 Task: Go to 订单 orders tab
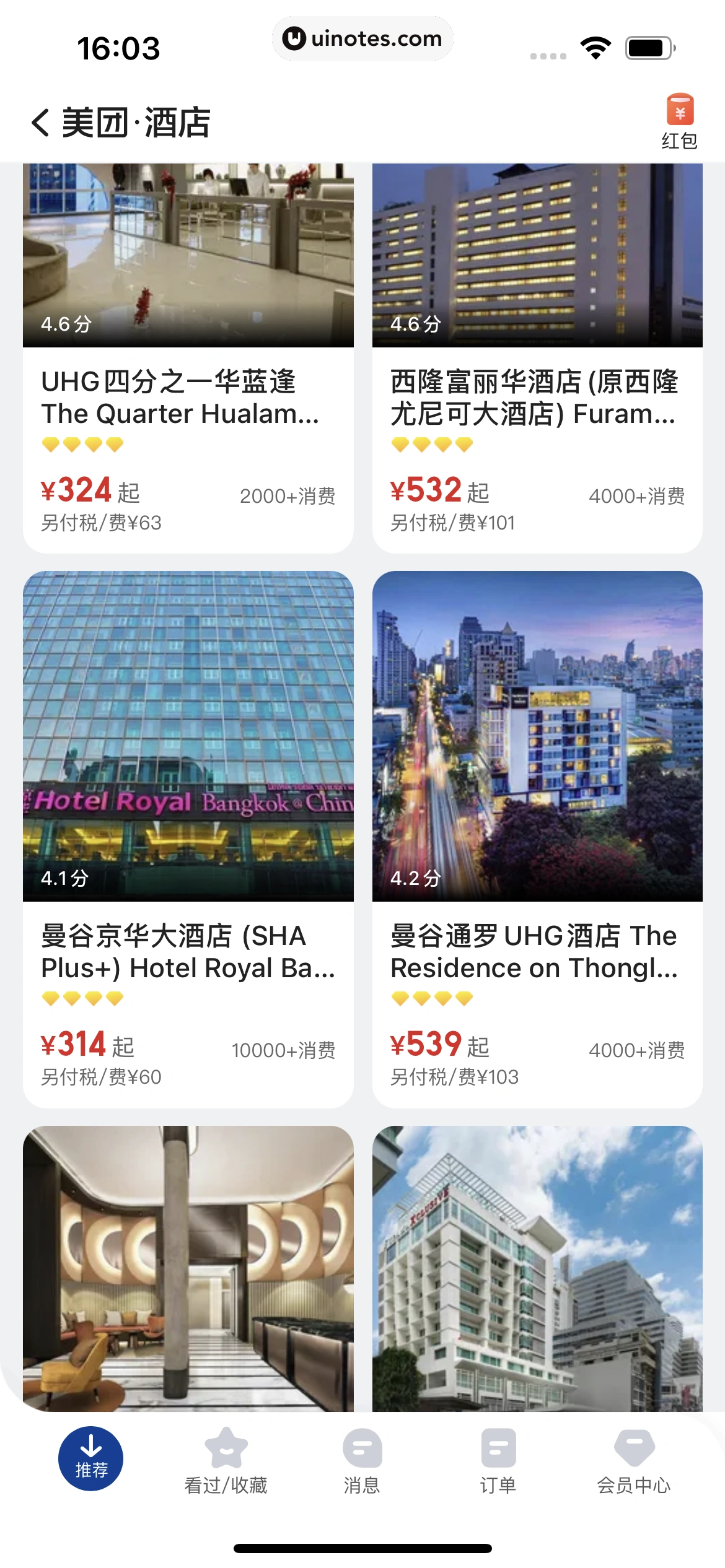pyautogui.click(x=498, y=1460)
